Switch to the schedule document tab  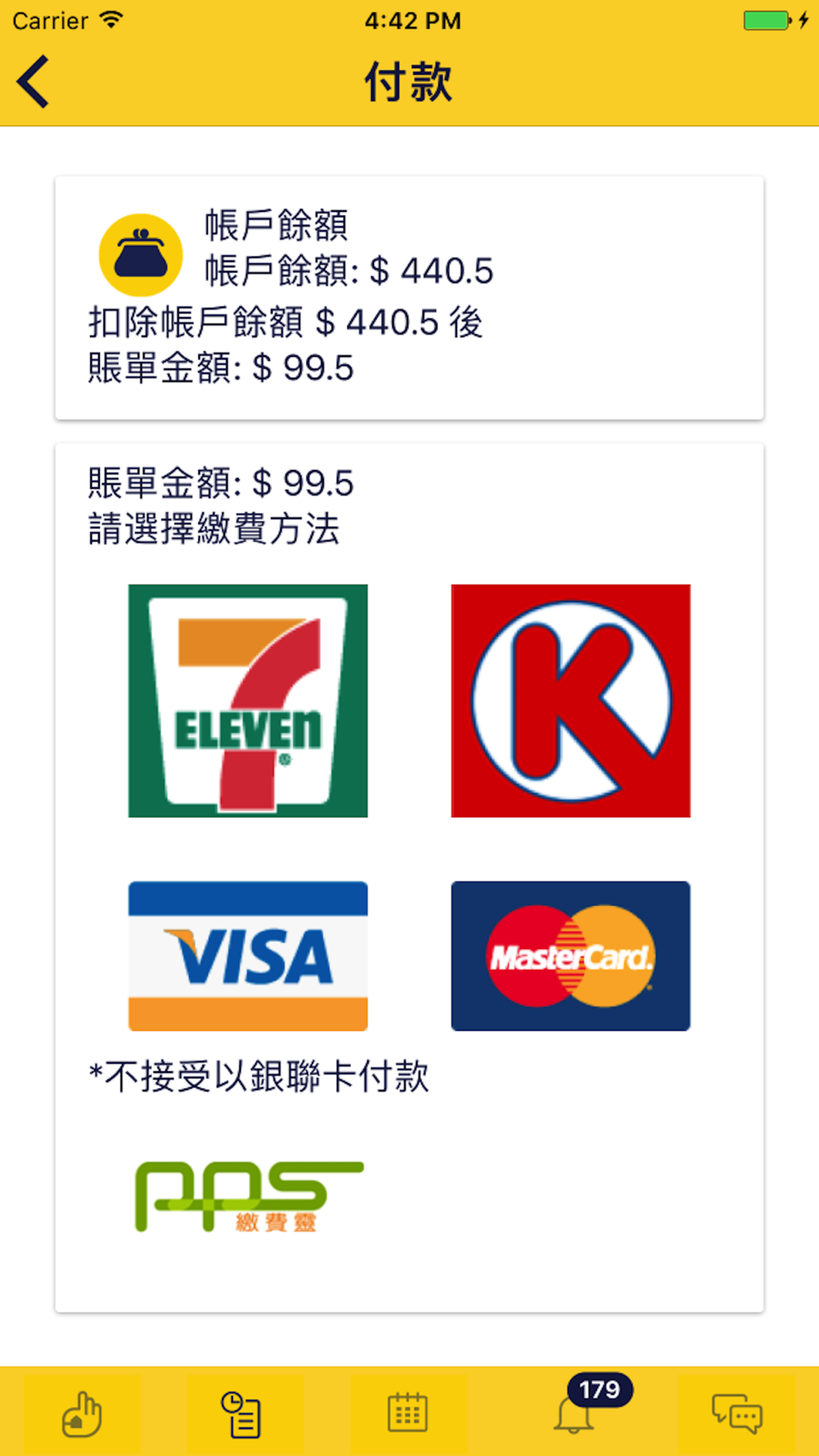pos(244,1413)
